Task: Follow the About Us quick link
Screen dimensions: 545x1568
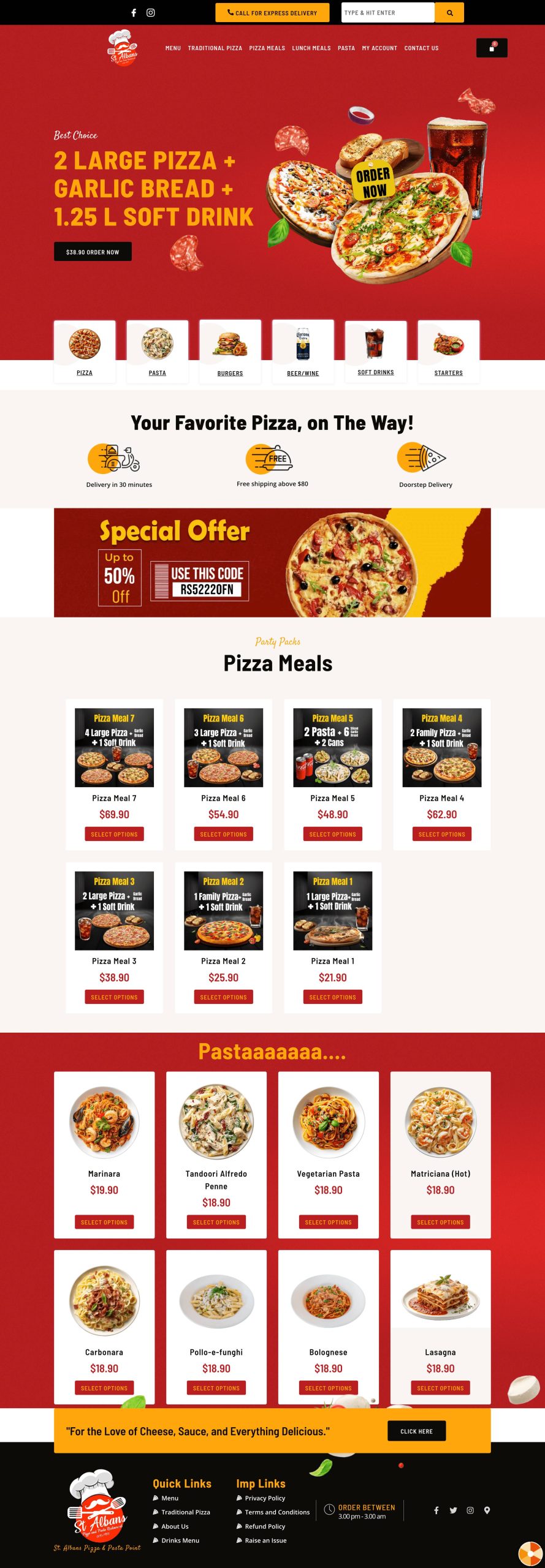Action: pos(175,1526)
